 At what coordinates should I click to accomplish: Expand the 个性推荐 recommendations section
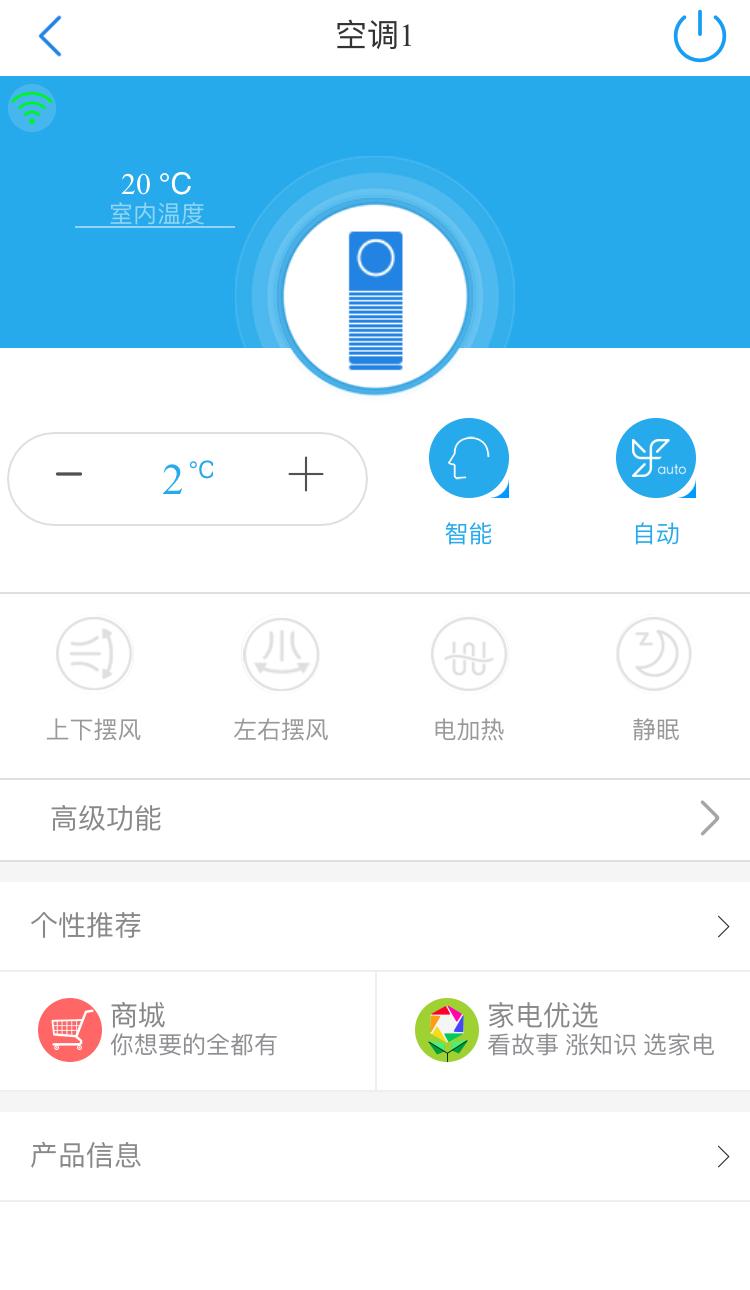click(375, 926)
